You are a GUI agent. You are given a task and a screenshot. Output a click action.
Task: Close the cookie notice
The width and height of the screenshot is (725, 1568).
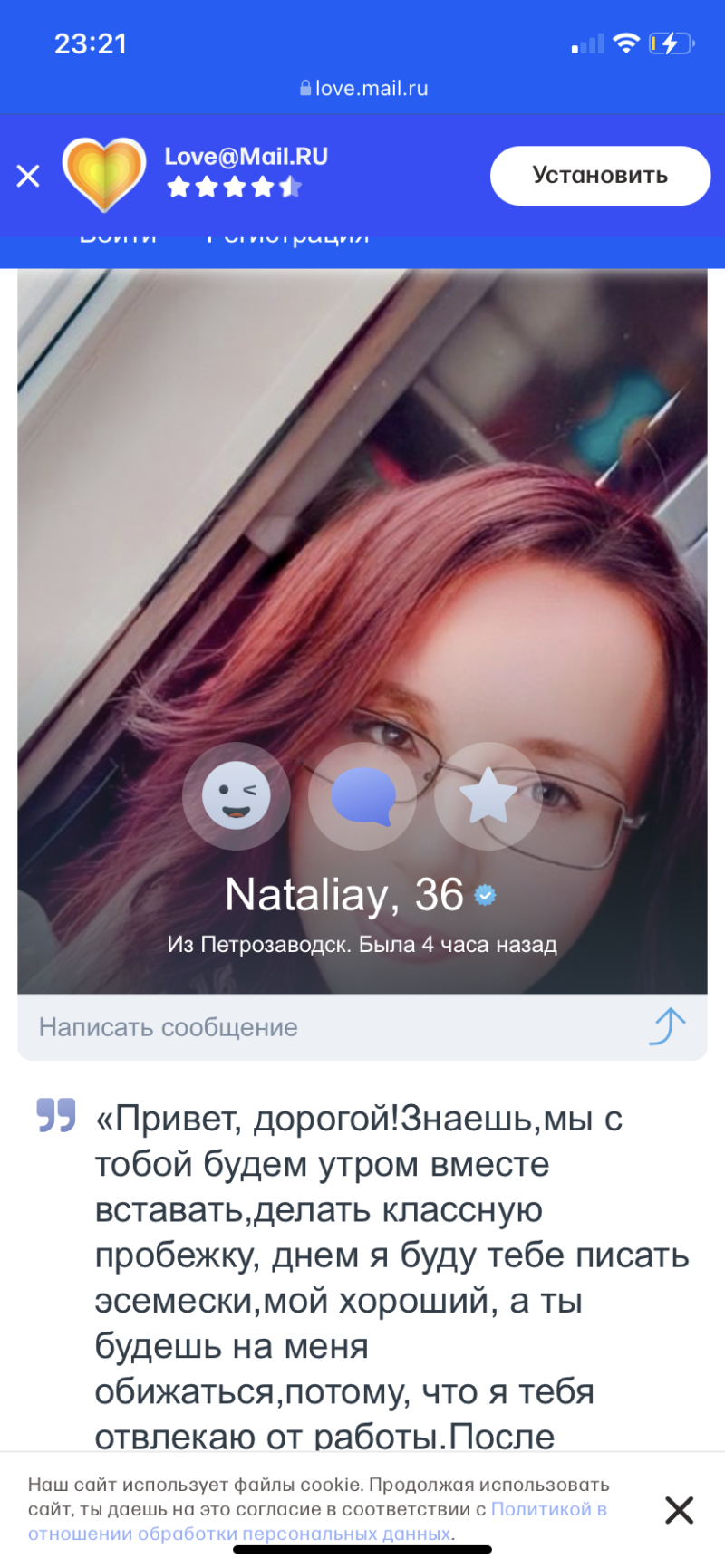679,1510
